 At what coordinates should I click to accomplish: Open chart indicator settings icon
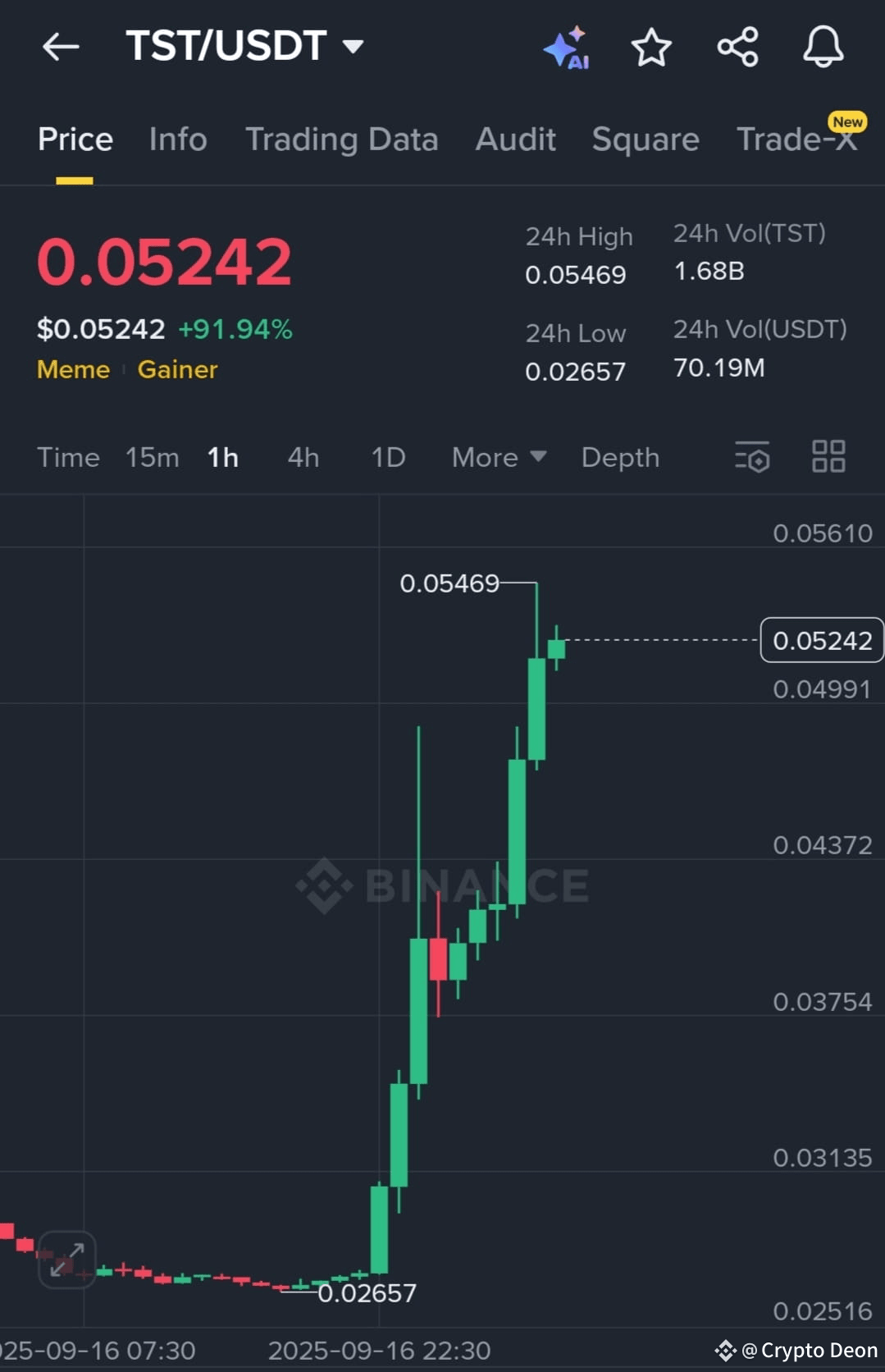click(x=752, y=457)
